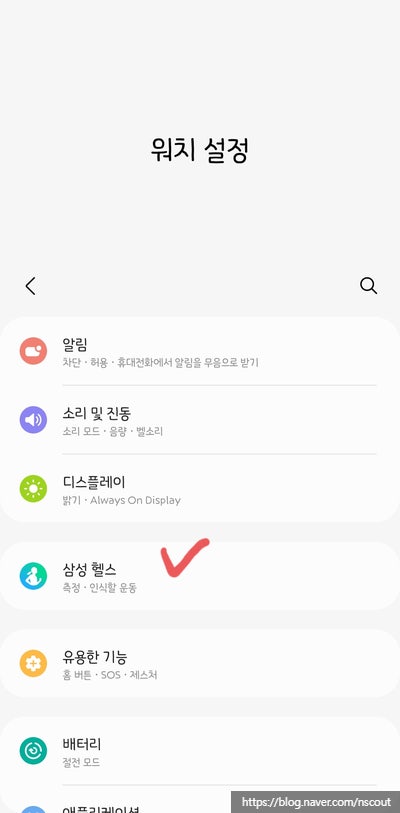400x813 pixels.
Task: Select 삼성 헬스 settings row
Action: (x=200, y=576)
